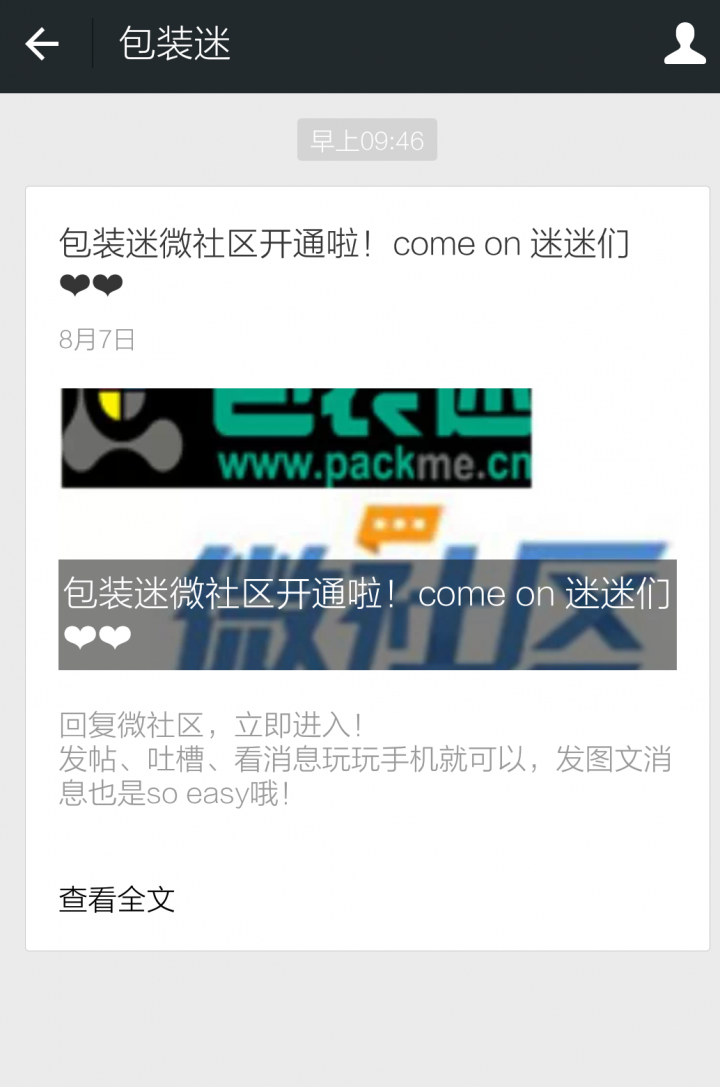Image resolution: width=720 pixels, height=1087 pixels.
Task: Click the back arrow to leave chat
Action: [x=40, y=45]
